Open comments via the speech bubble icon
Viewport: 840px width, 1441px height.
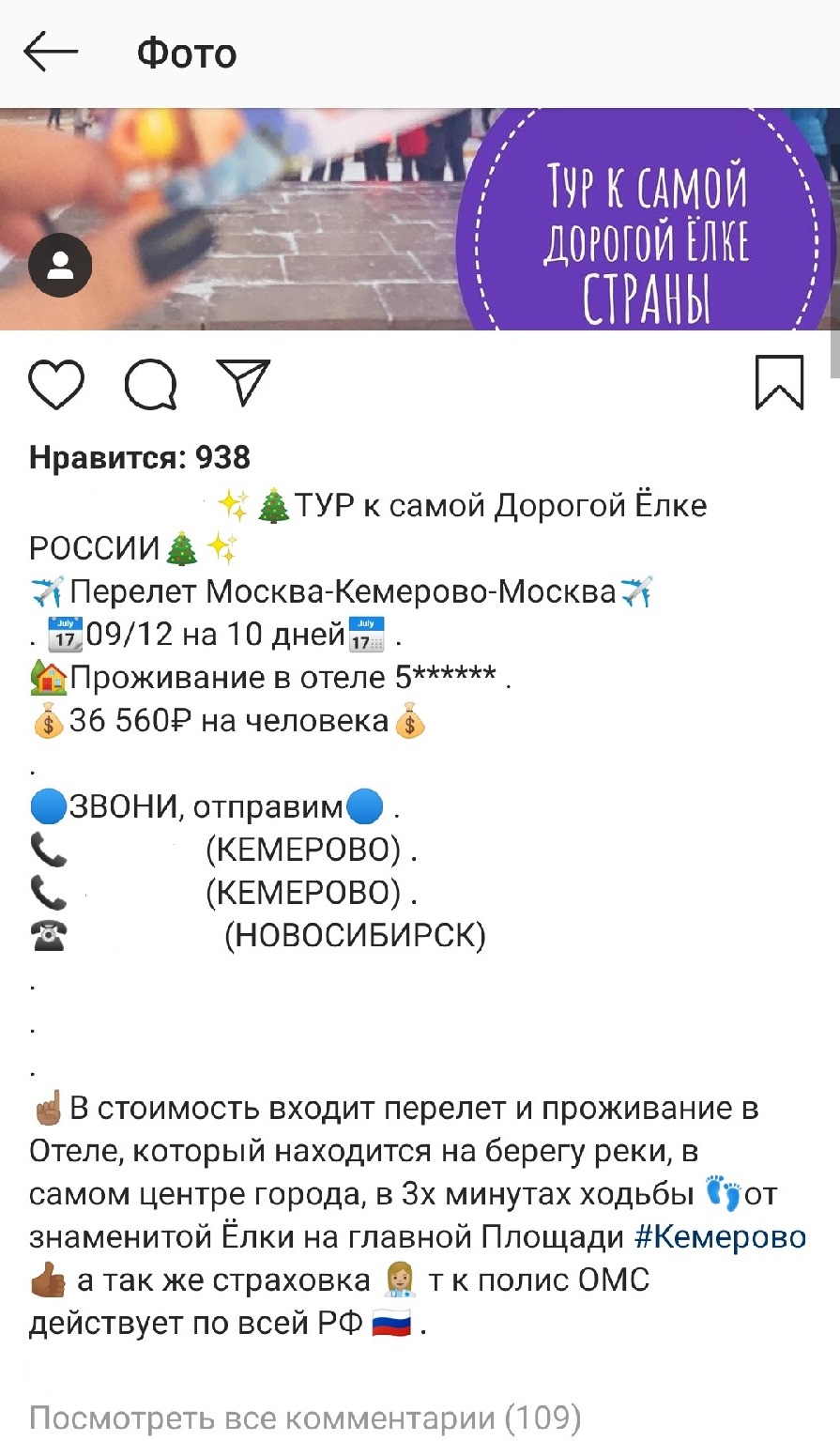click(x=151, y=385)
